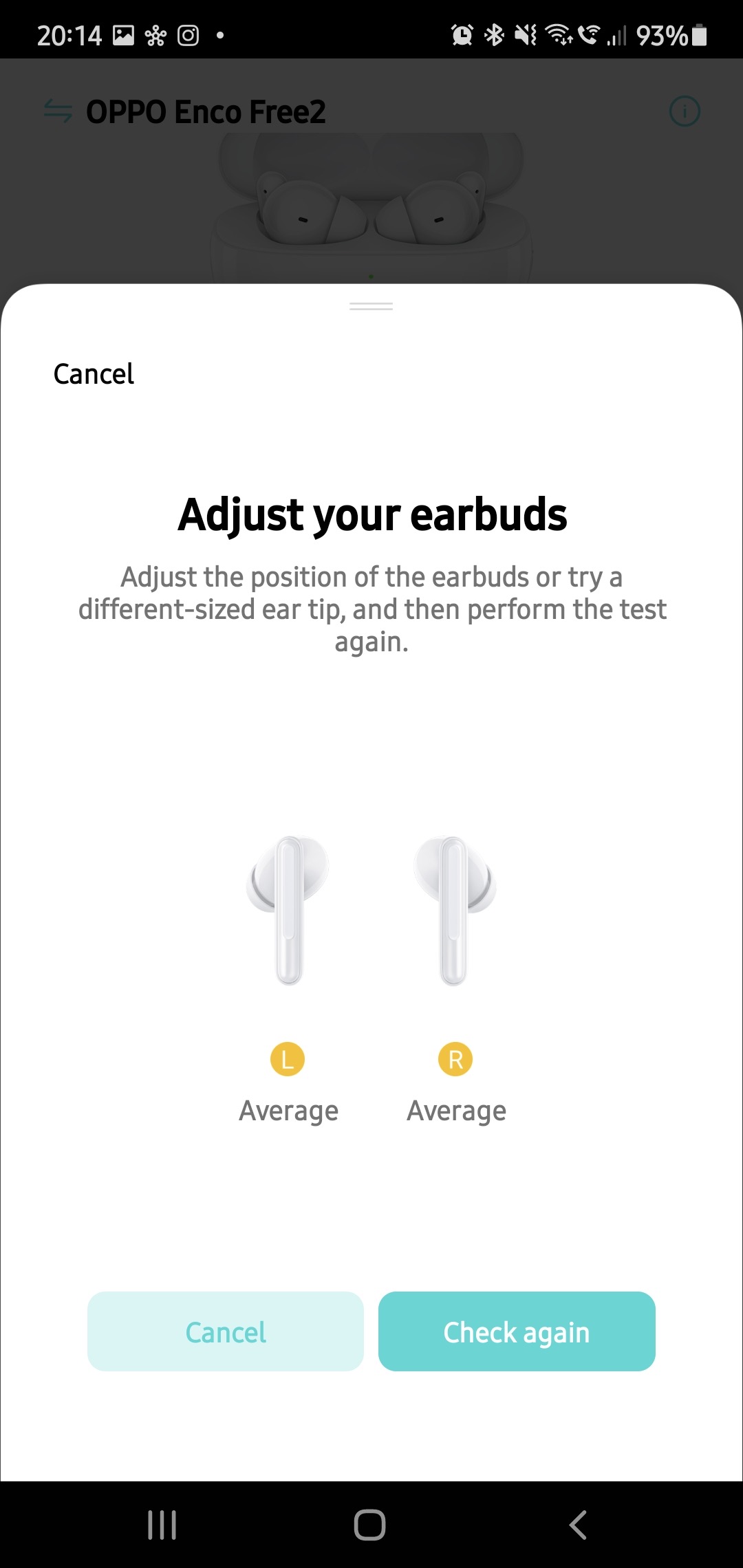
Task: Tap the light Cancel button at bottom
Action: click(x=226, y=1331)
